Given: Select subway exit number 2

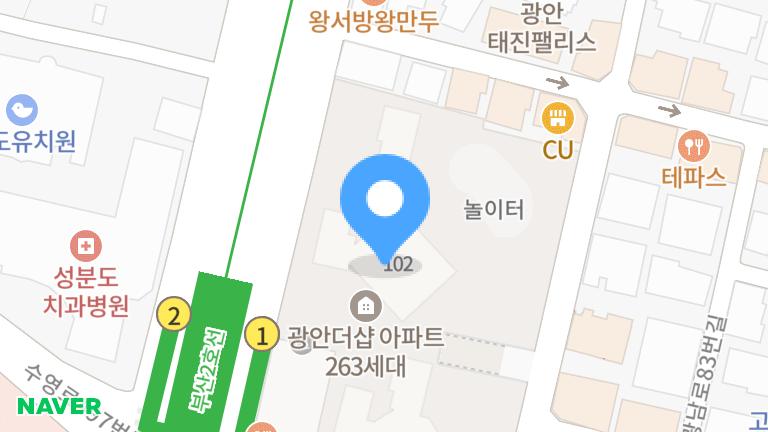Looking at the screenshot, I should 174,316.
